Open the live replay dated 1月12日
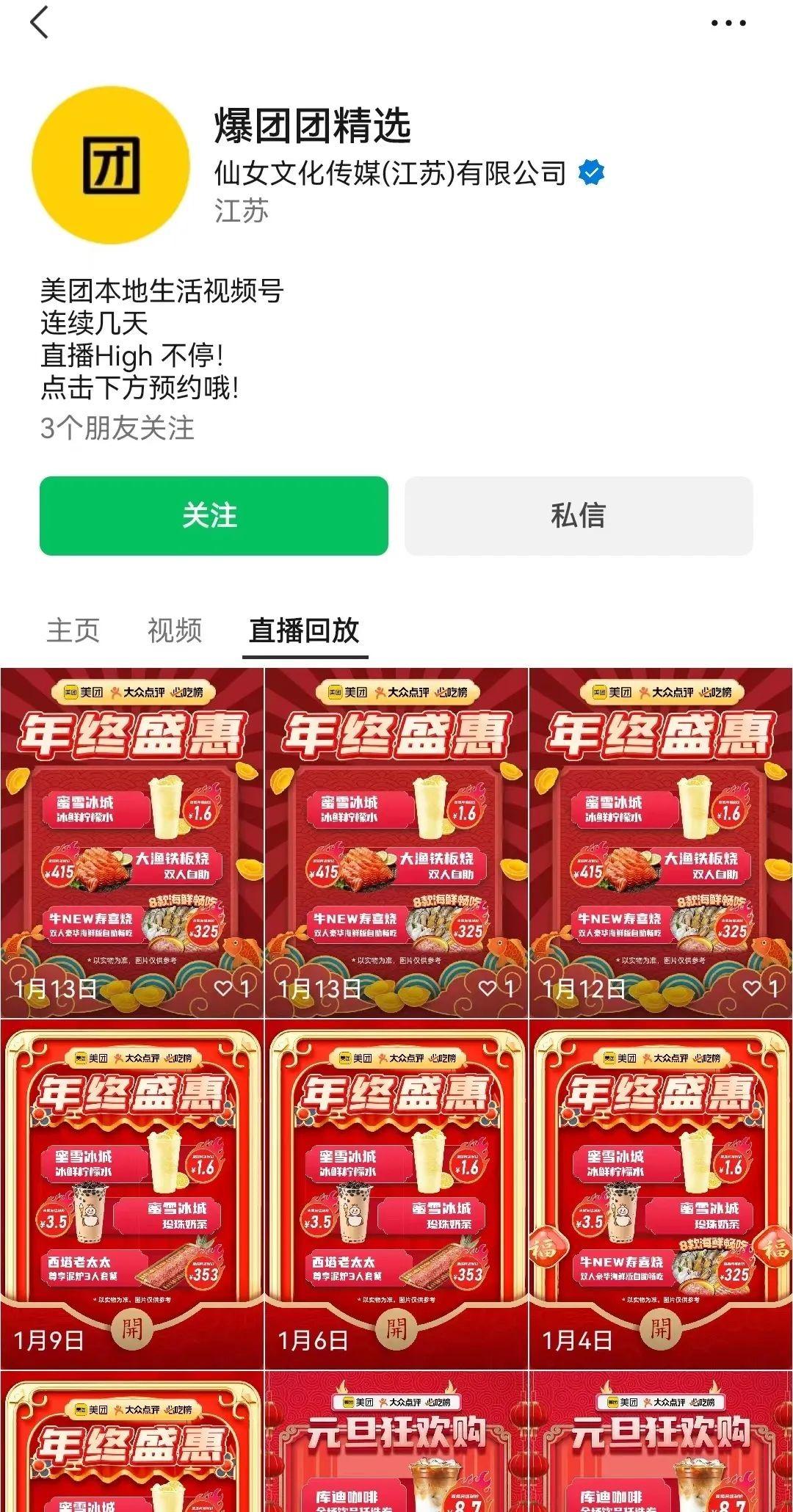Viewport: 793px width, 1512px height. coord(660,842)
